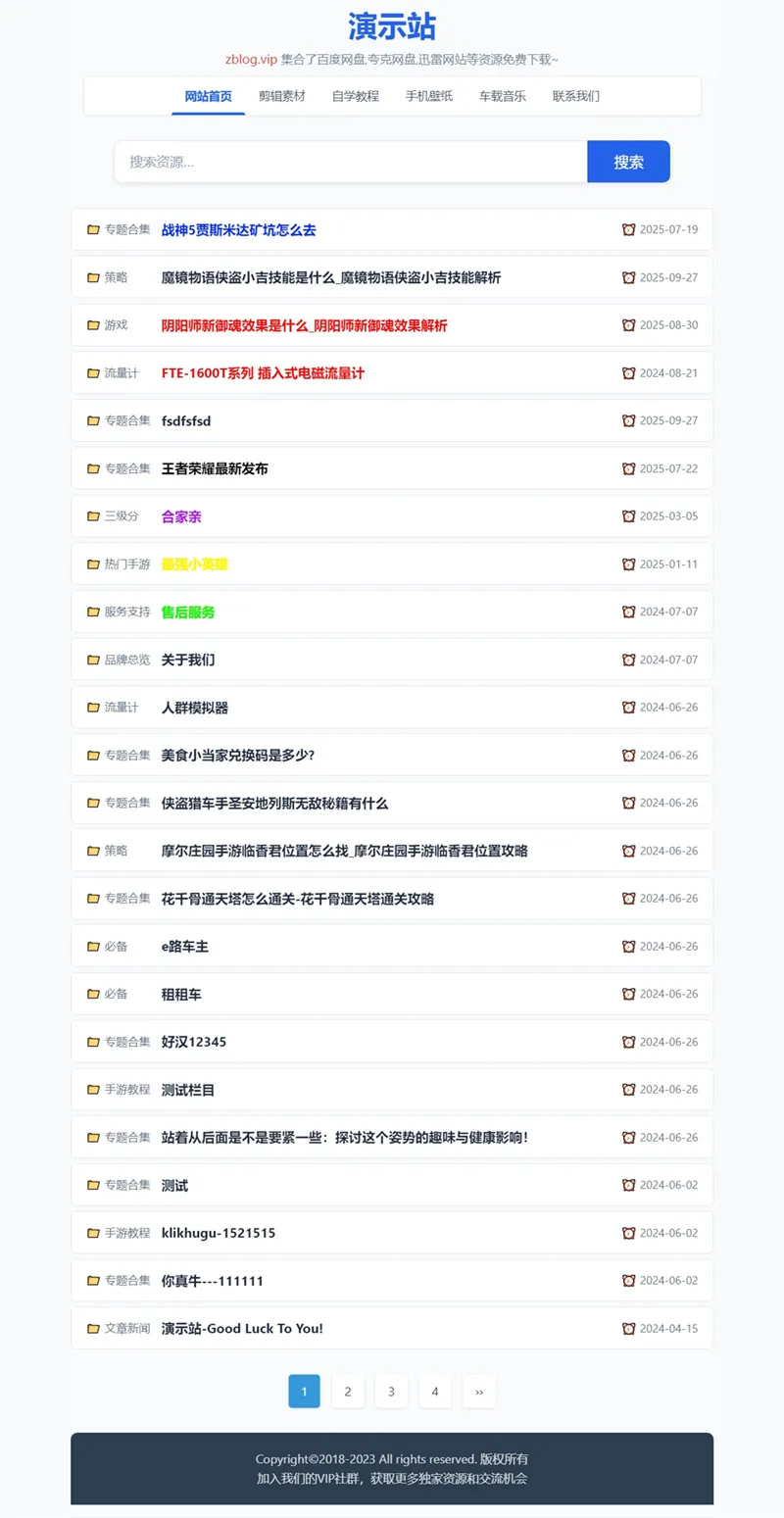Open the 售后服务 row

click(x=188, y=612)
